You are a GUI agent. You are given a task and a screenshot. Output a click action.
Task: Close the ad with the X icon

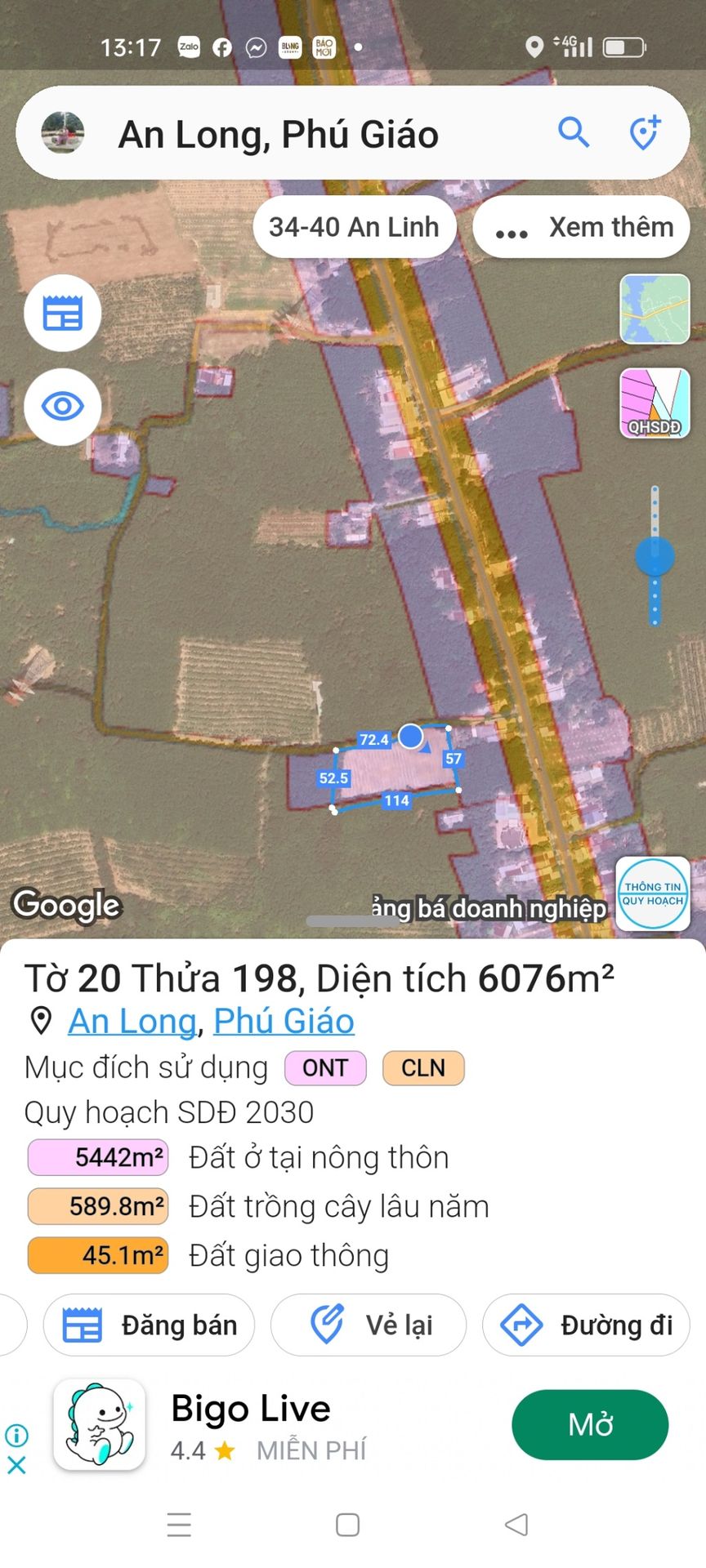point(16,1465)
